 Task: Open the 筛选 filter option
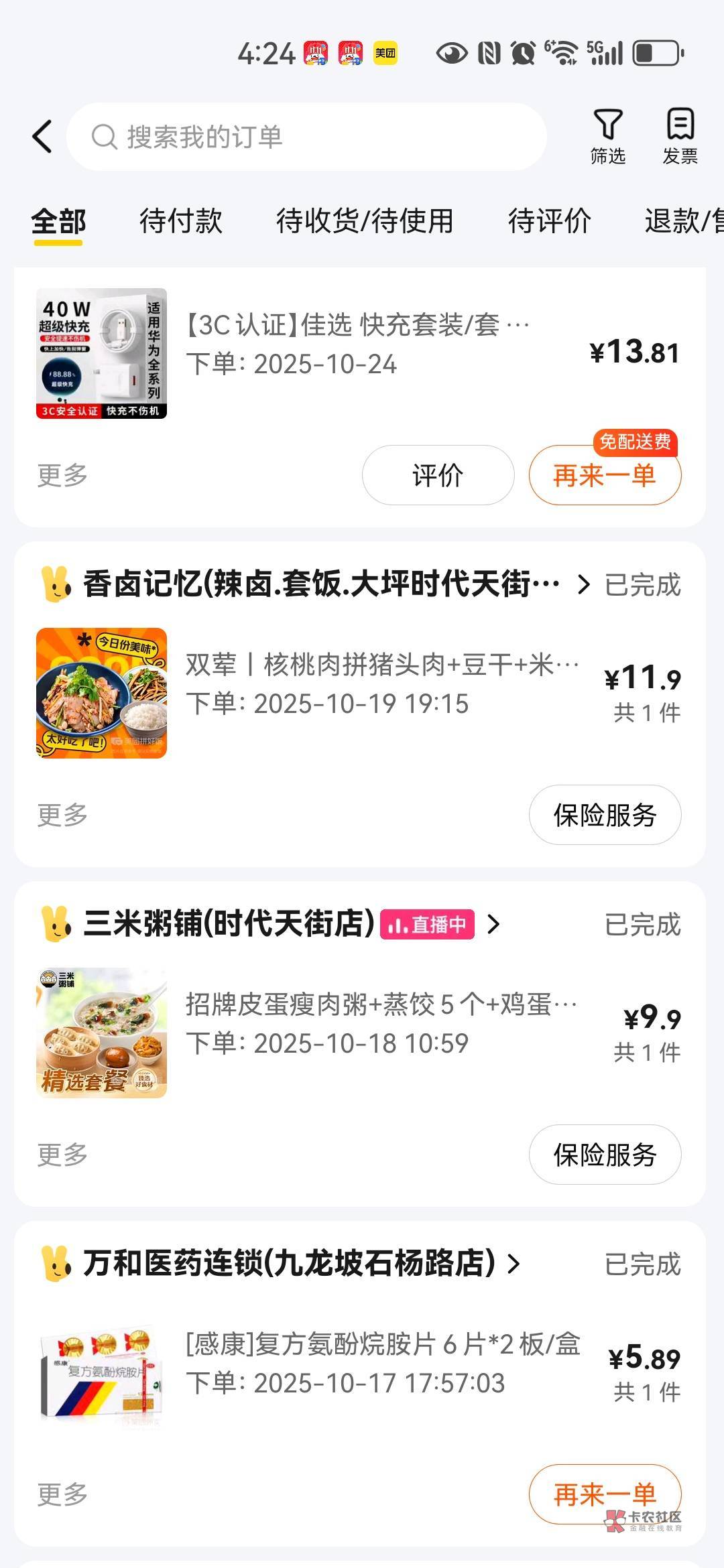(607, 137)
